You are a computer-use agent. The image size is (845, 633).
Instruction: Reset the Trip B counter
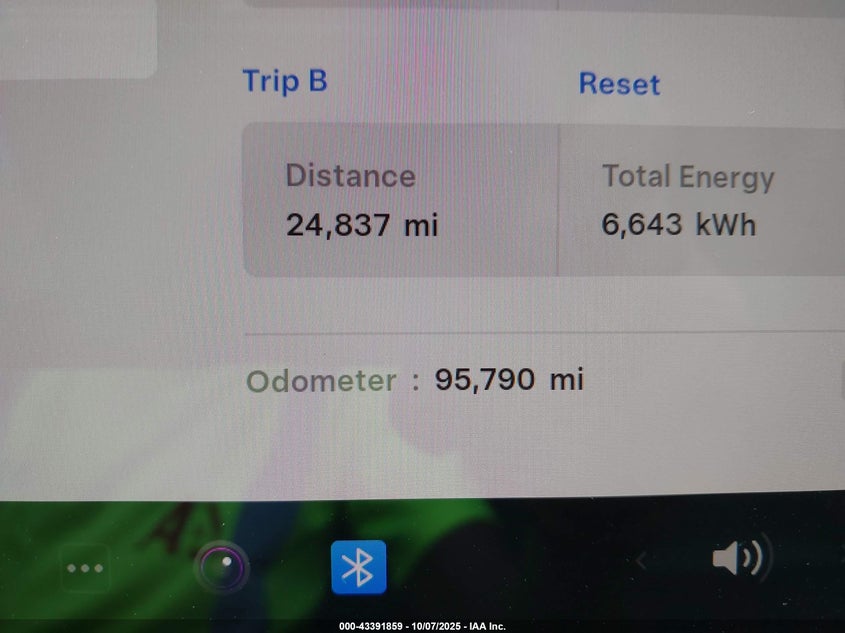[x=619, y=84]
